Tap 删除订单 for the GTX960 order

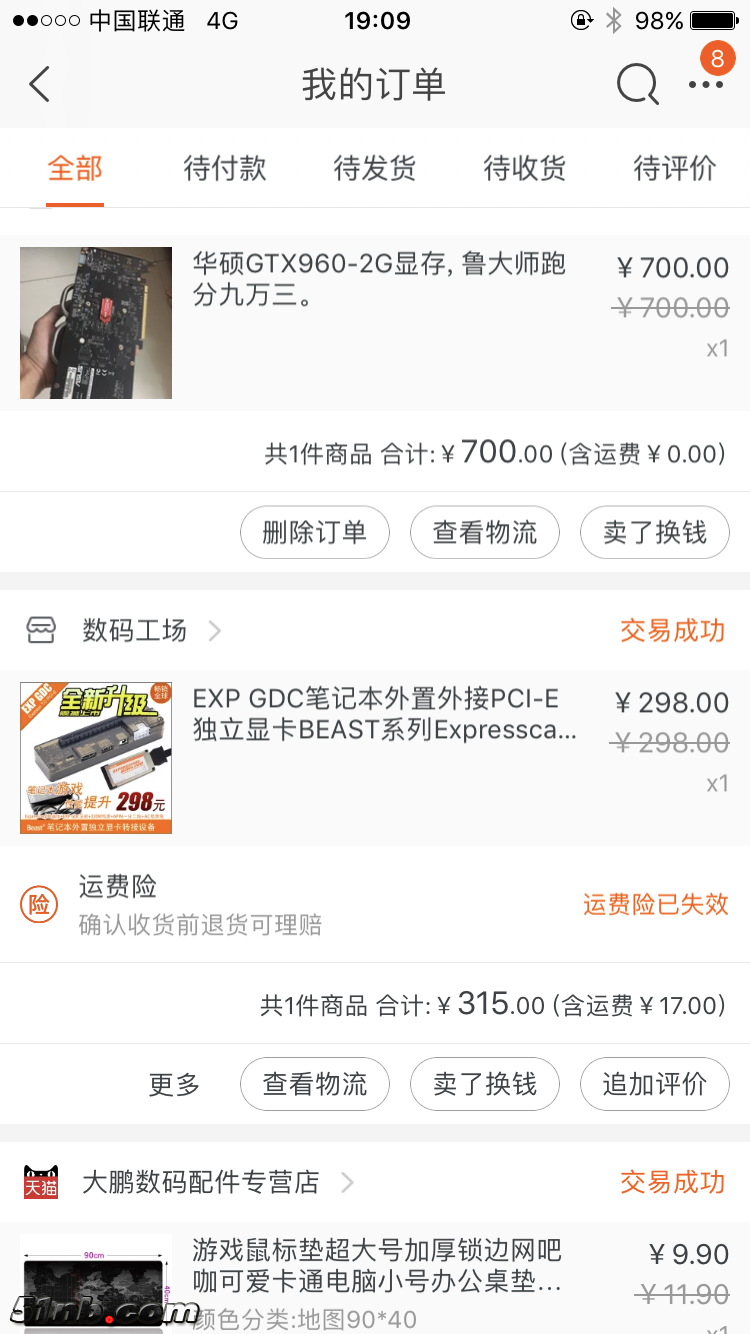tap(315, 533)
